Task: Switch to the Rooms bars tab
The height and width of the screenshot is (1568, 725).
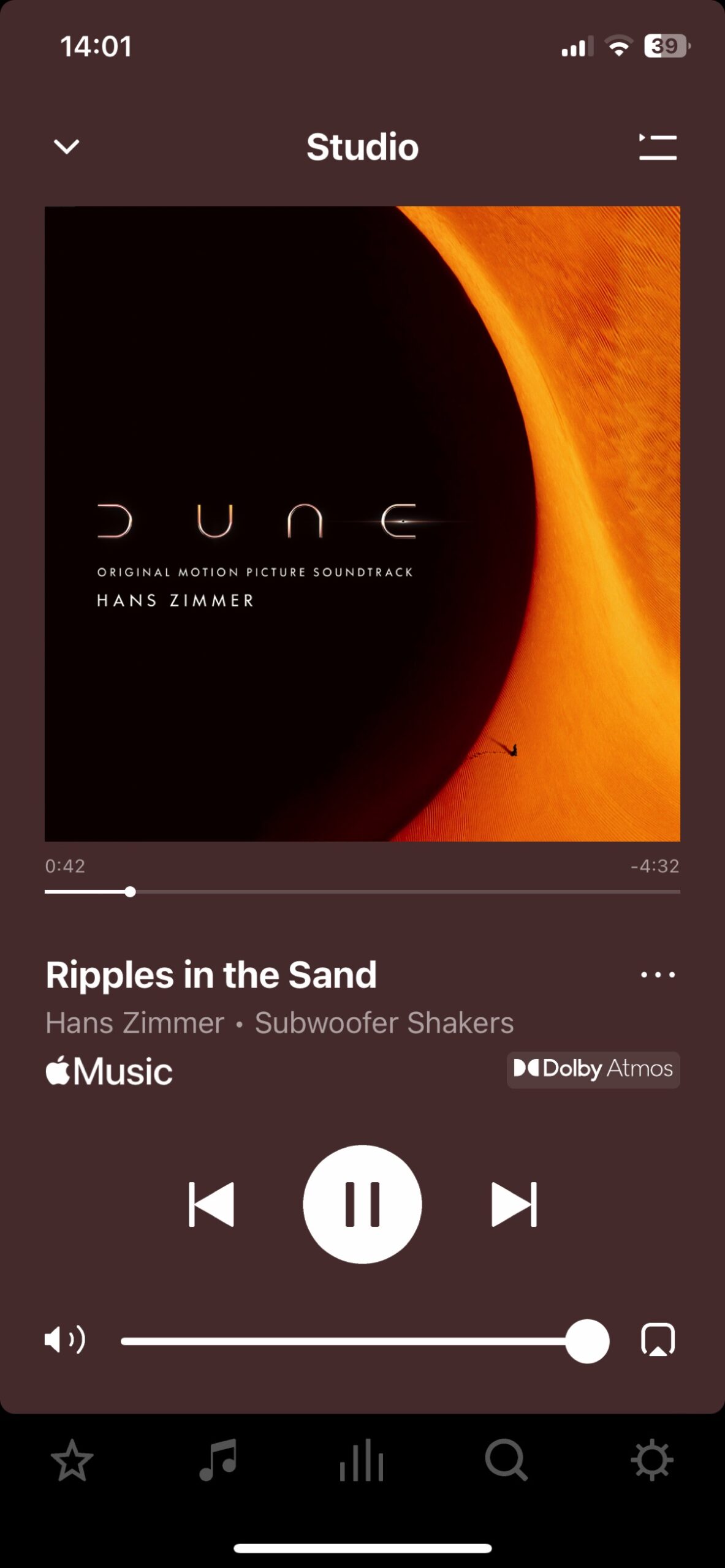Action: 362,1461
